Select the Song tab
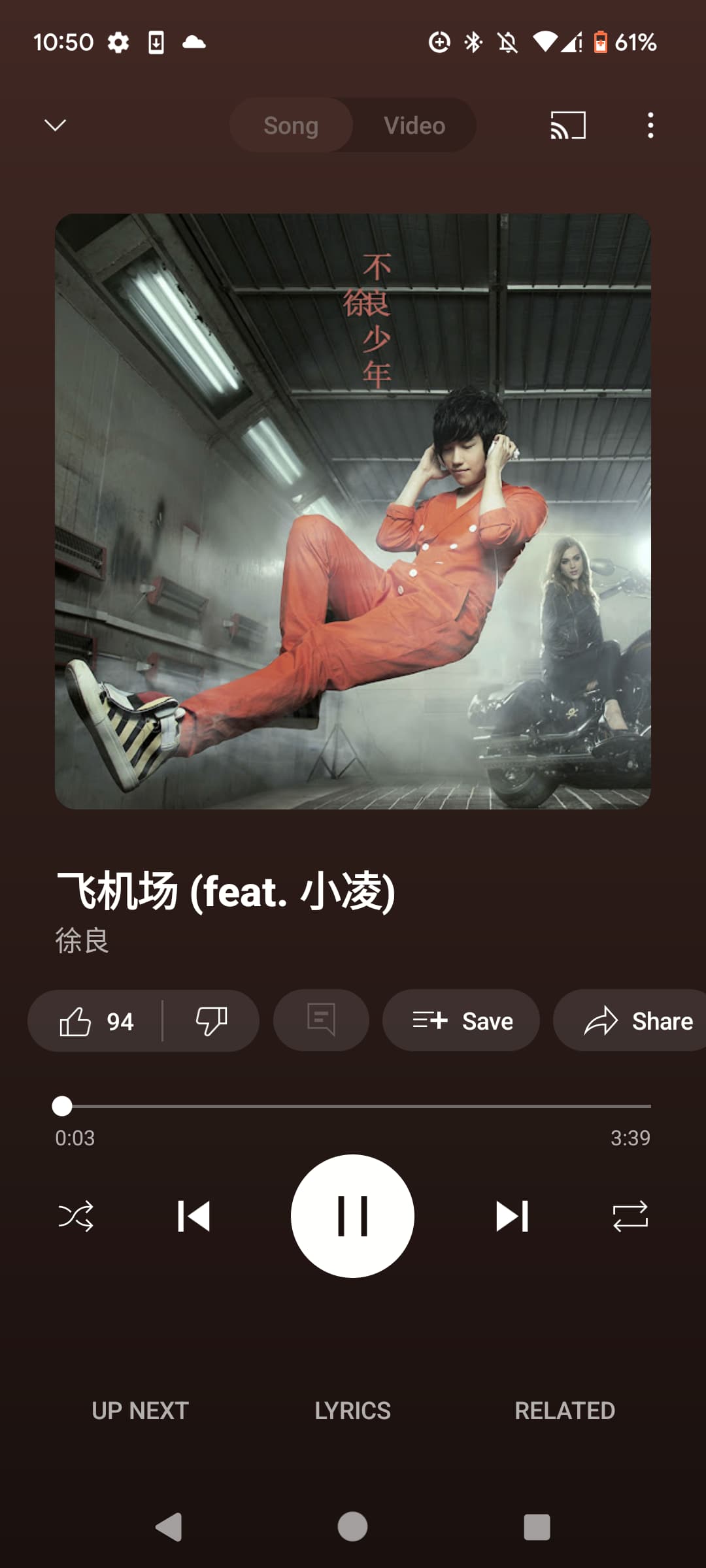The height and width of the screenshot is (1568, 706). point(290,125)
